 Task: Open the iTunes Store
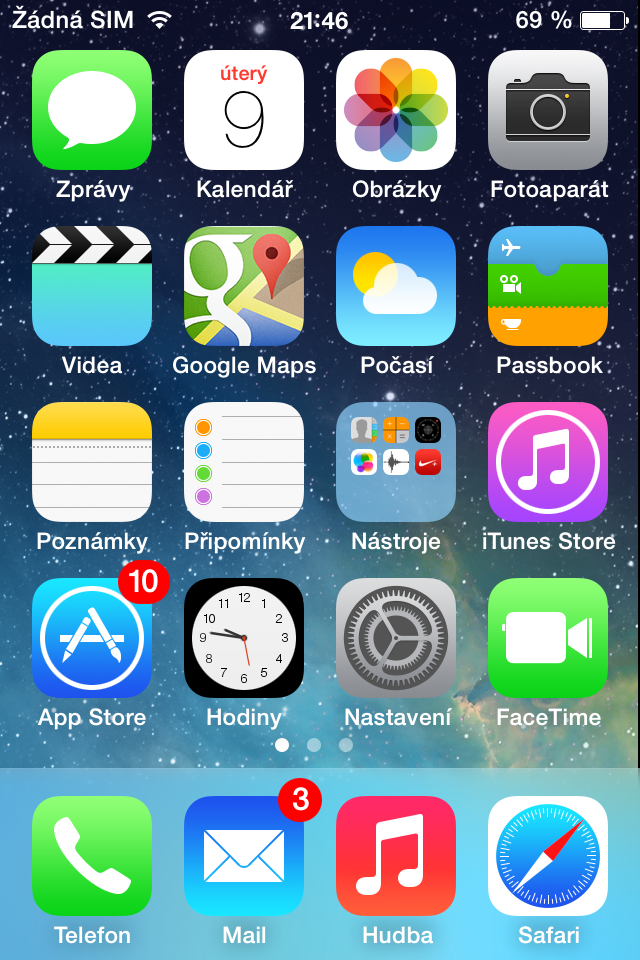pyautogui.click(x=548, y=462)
